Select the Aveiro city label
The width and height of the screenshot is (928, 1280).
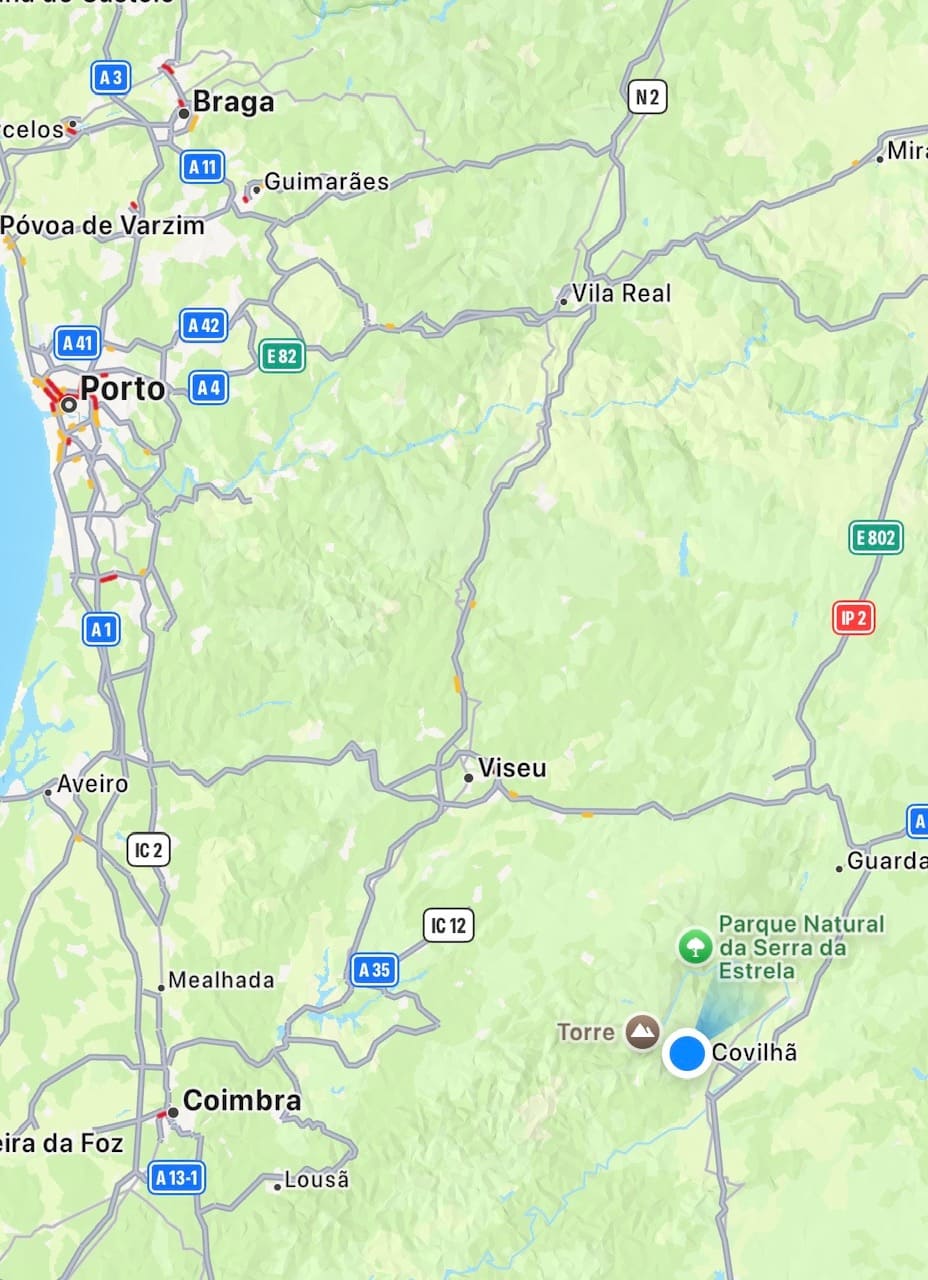[x=92, y=784]
